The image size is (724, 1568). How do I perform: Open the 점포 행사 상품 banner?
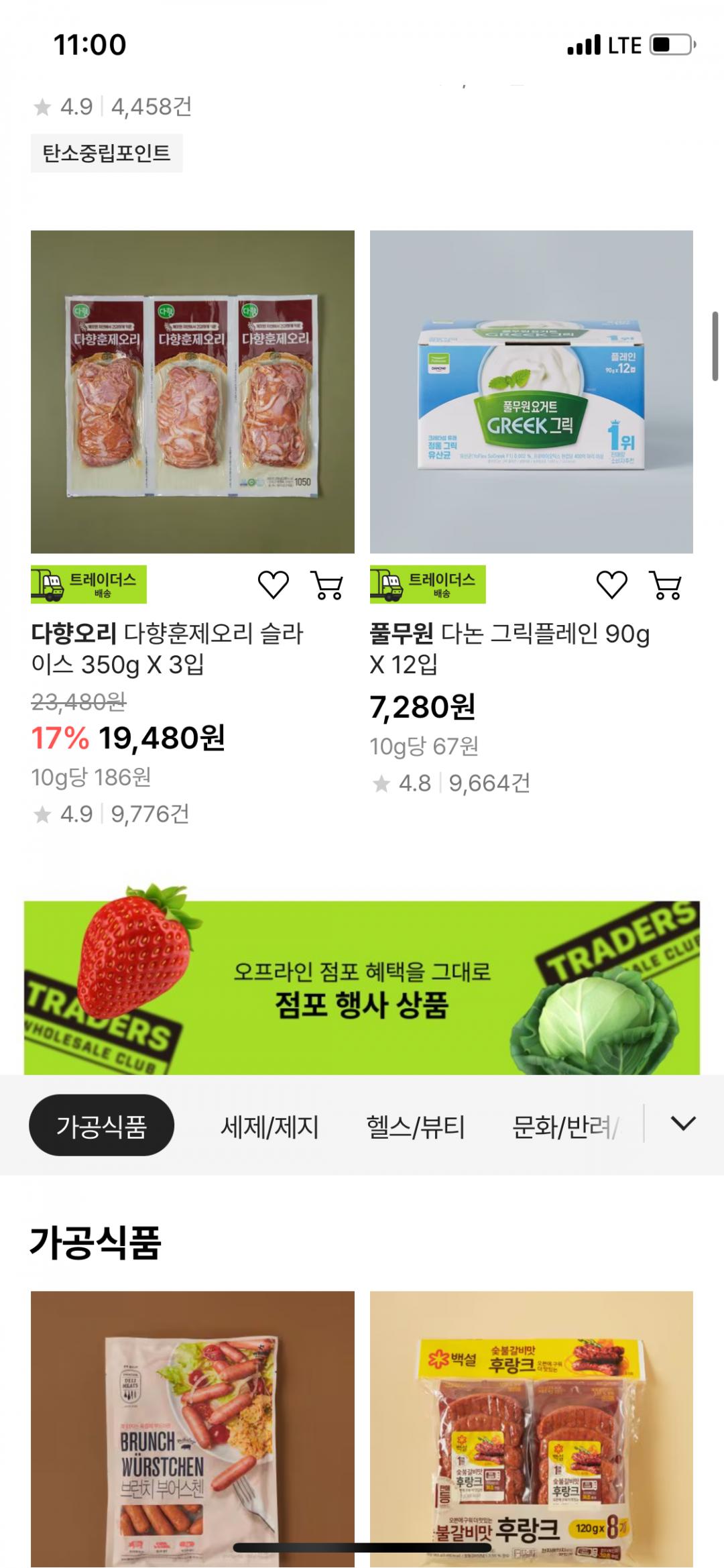362,987
